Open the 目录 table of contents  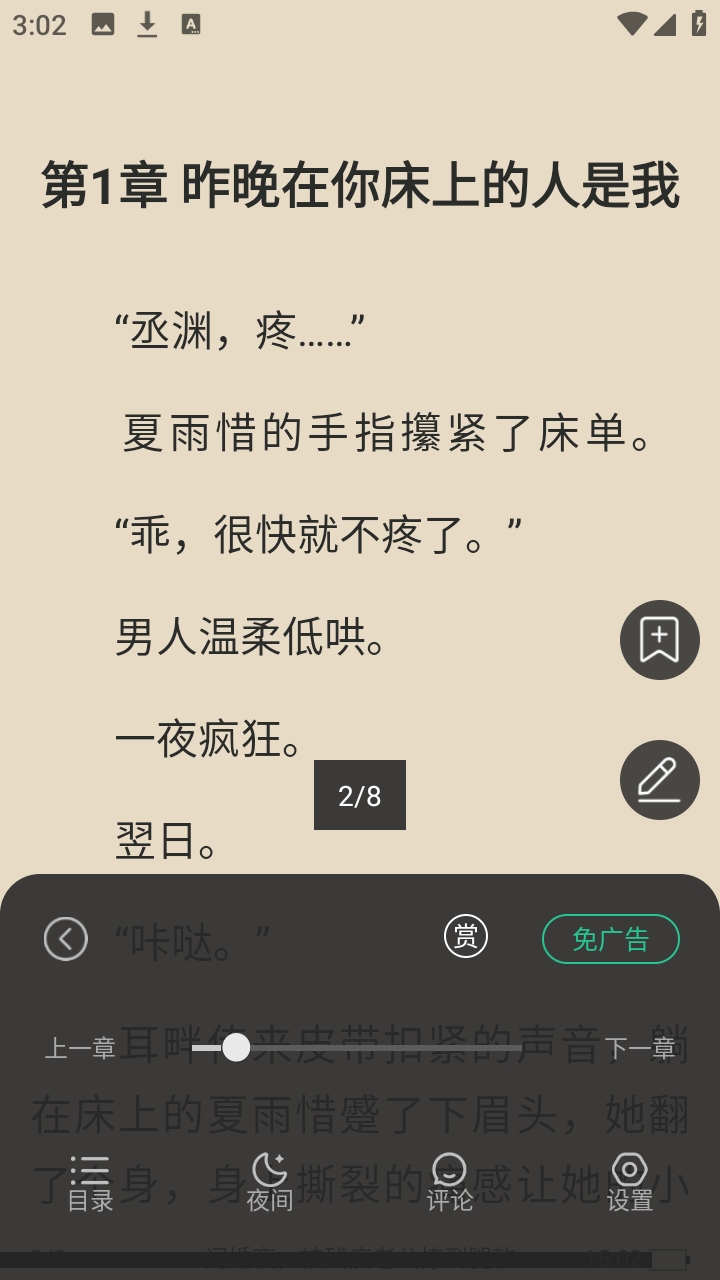pos(90,1183)
